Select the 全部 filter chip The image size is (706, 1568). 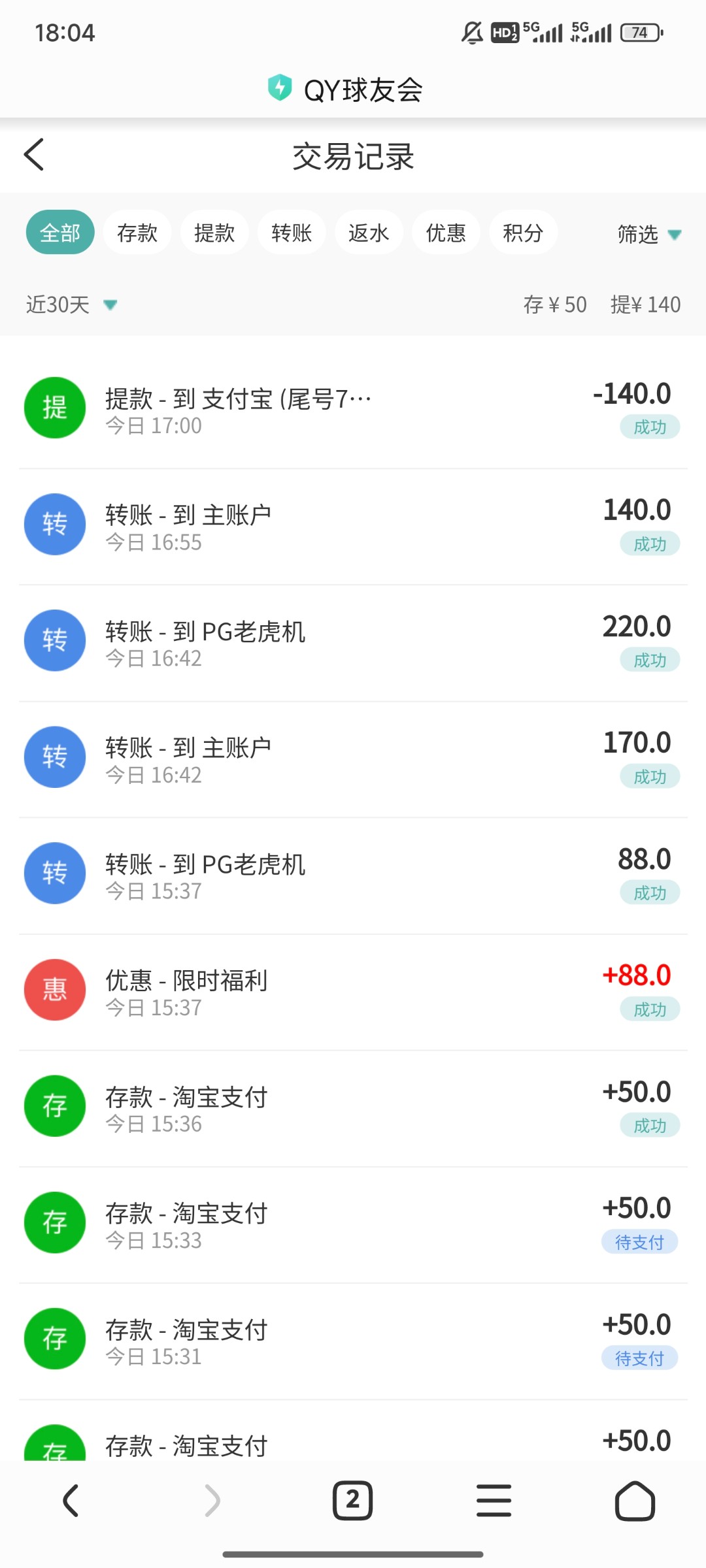point(60,233)
